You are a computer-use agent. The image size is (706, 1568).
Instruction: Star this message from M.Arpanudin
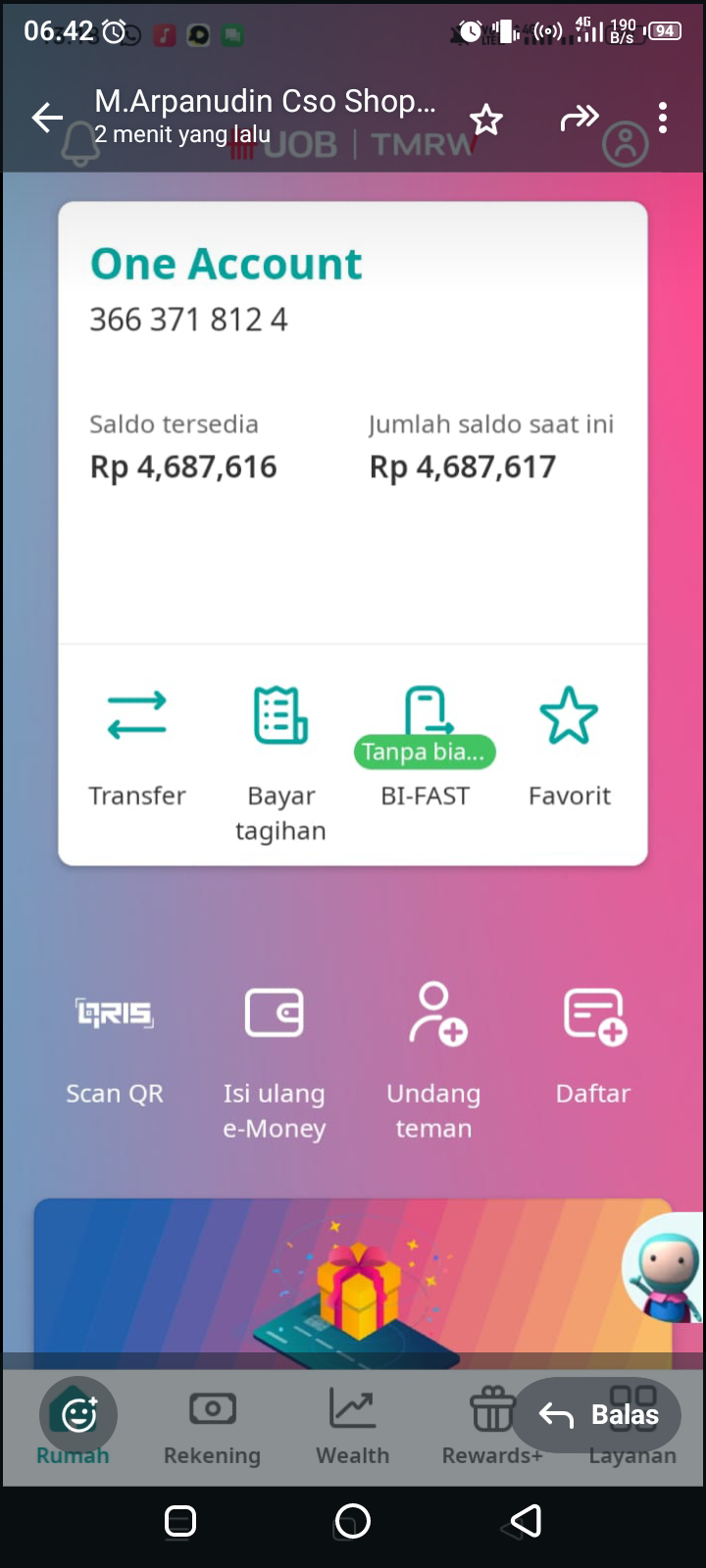click(485, 120)
